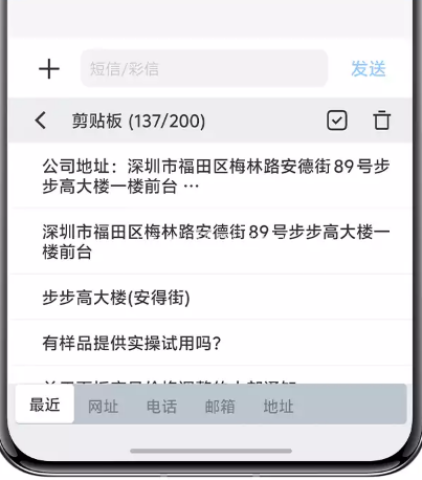Switch to the 邮箱 tab
Image resolution: width=422 pixels, height=480 pixels.
point(220,406)
